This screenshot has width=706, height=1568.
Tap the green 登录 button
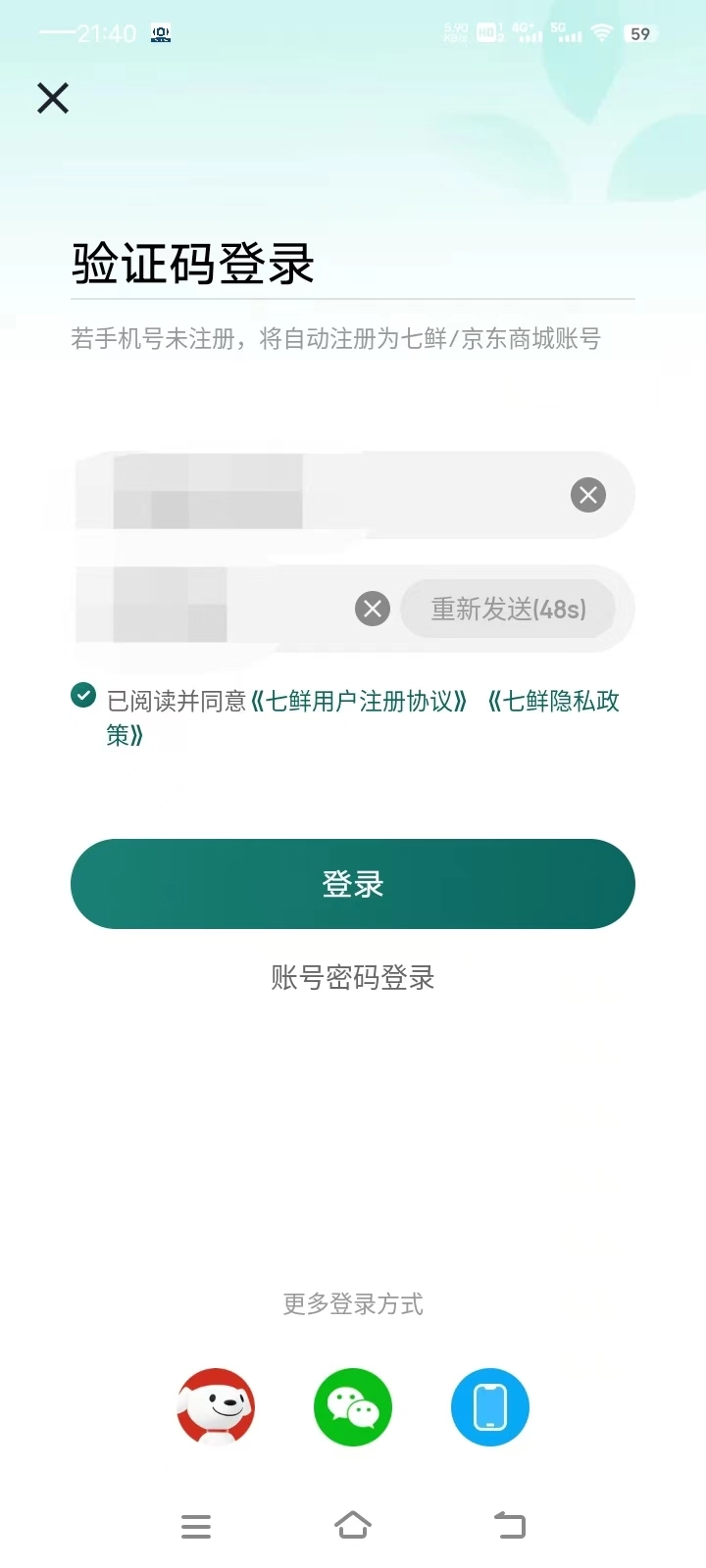click(x=353, y=884)
